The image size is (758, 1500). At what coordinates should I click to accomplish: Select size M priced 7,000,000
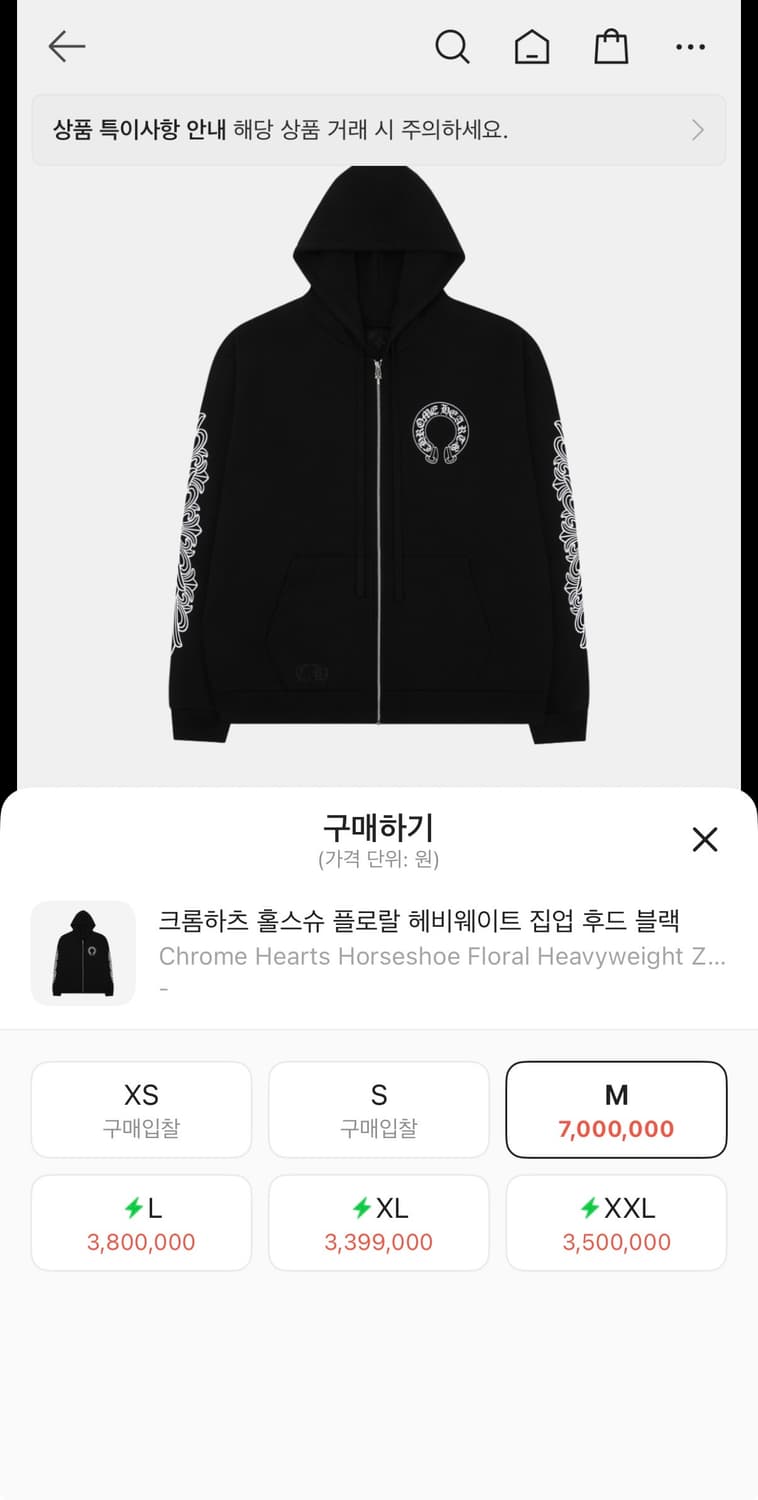coord(616,1109)
